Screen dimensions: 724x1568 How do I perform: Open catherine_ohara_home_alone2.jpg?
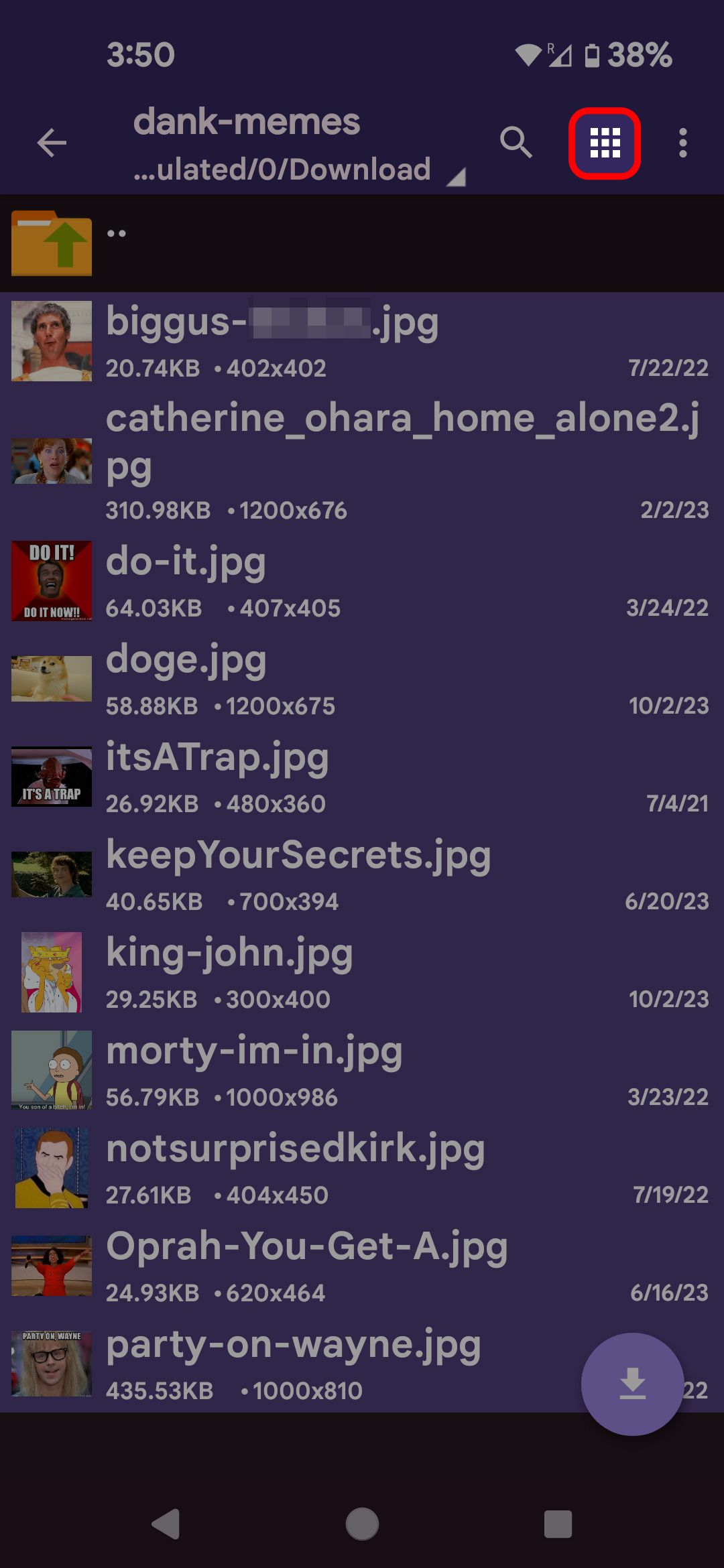point(362,461)
